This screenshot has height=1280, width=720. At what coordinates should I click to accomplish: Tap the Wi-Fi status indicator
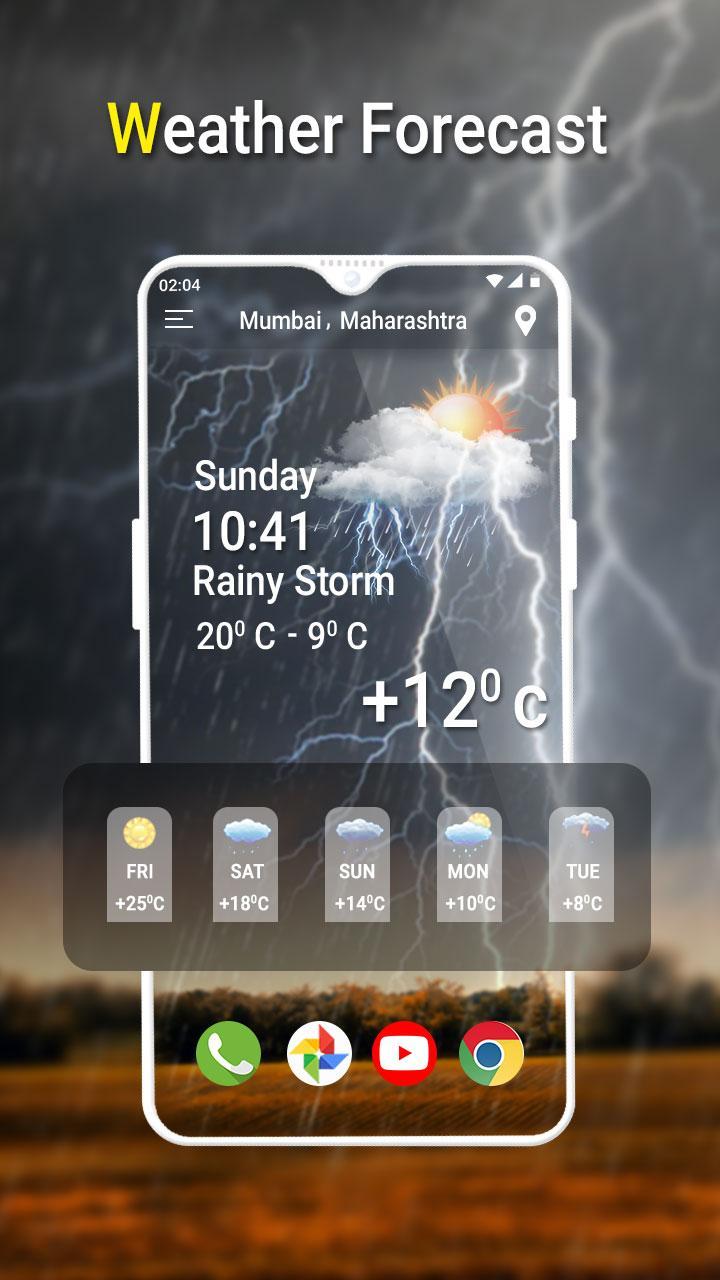tap(493, 281)
